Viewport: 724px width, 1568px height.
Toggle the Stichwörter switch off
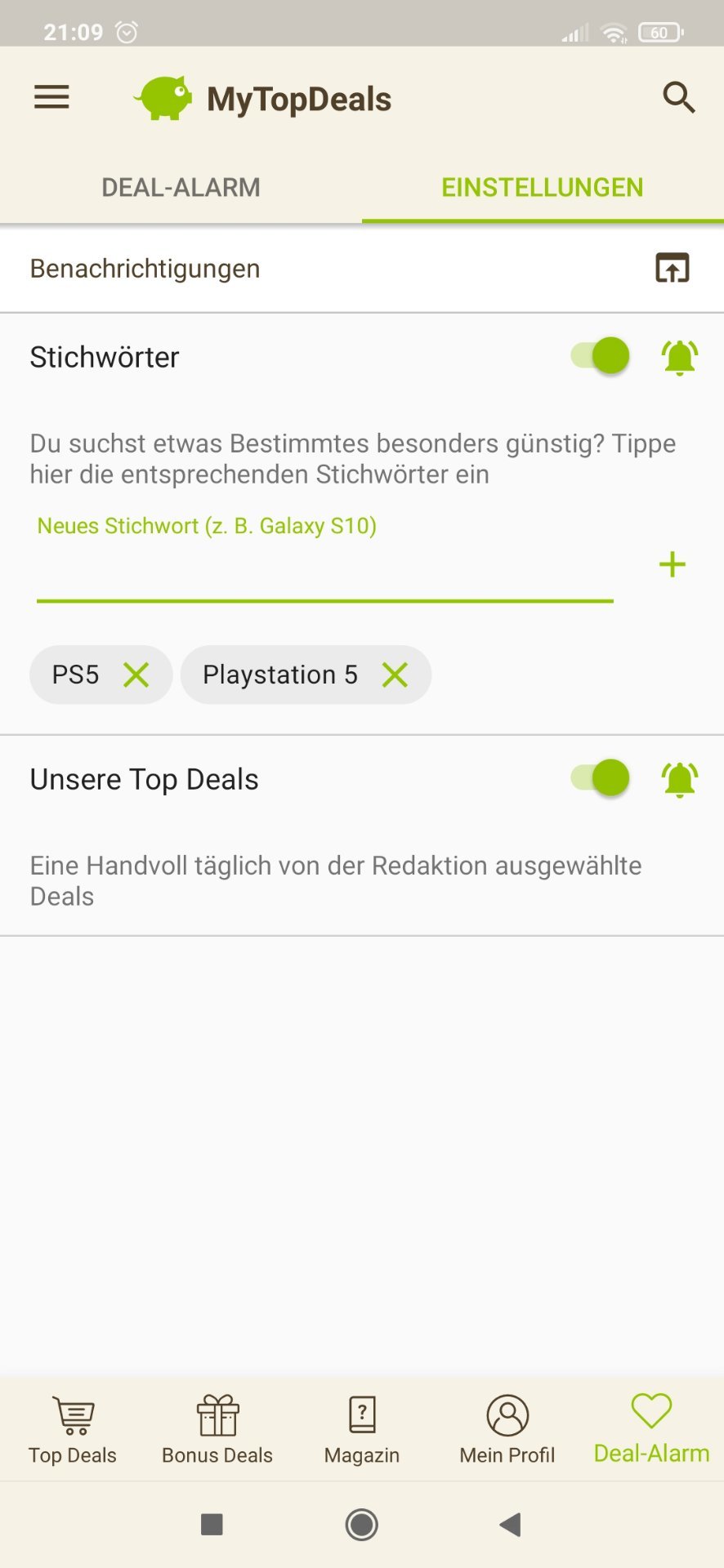point(601,356)
